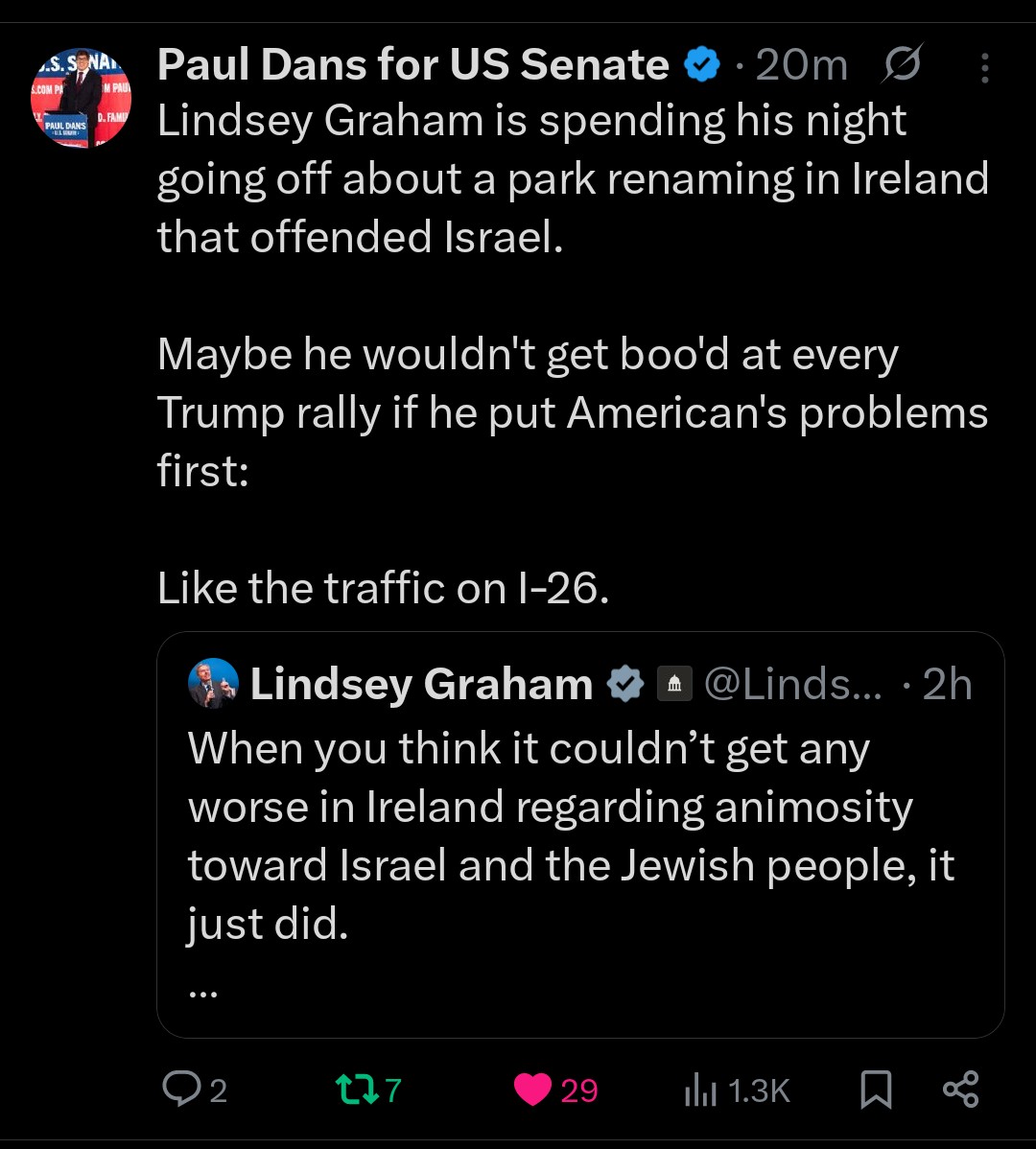The image size is (1036, 1149).
Task: Open the post overflow menu
Action: point(985,66)
